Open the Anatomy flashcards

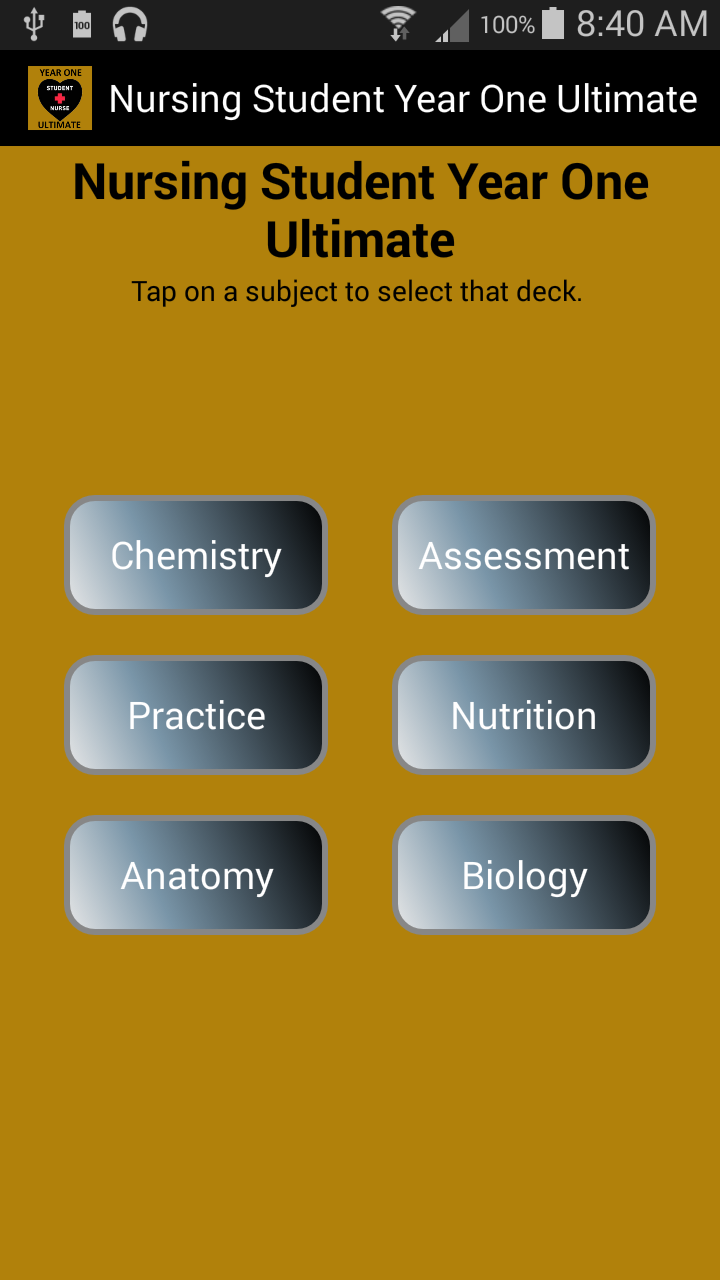click(196, 875)
